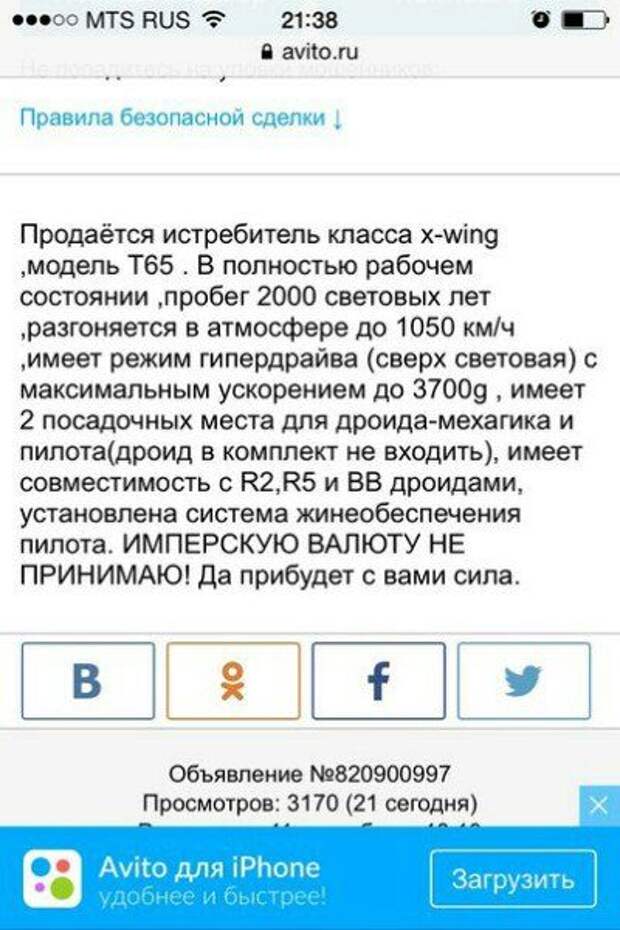
Task: Tap Загрузить in Avito banner
Action: 513,879
